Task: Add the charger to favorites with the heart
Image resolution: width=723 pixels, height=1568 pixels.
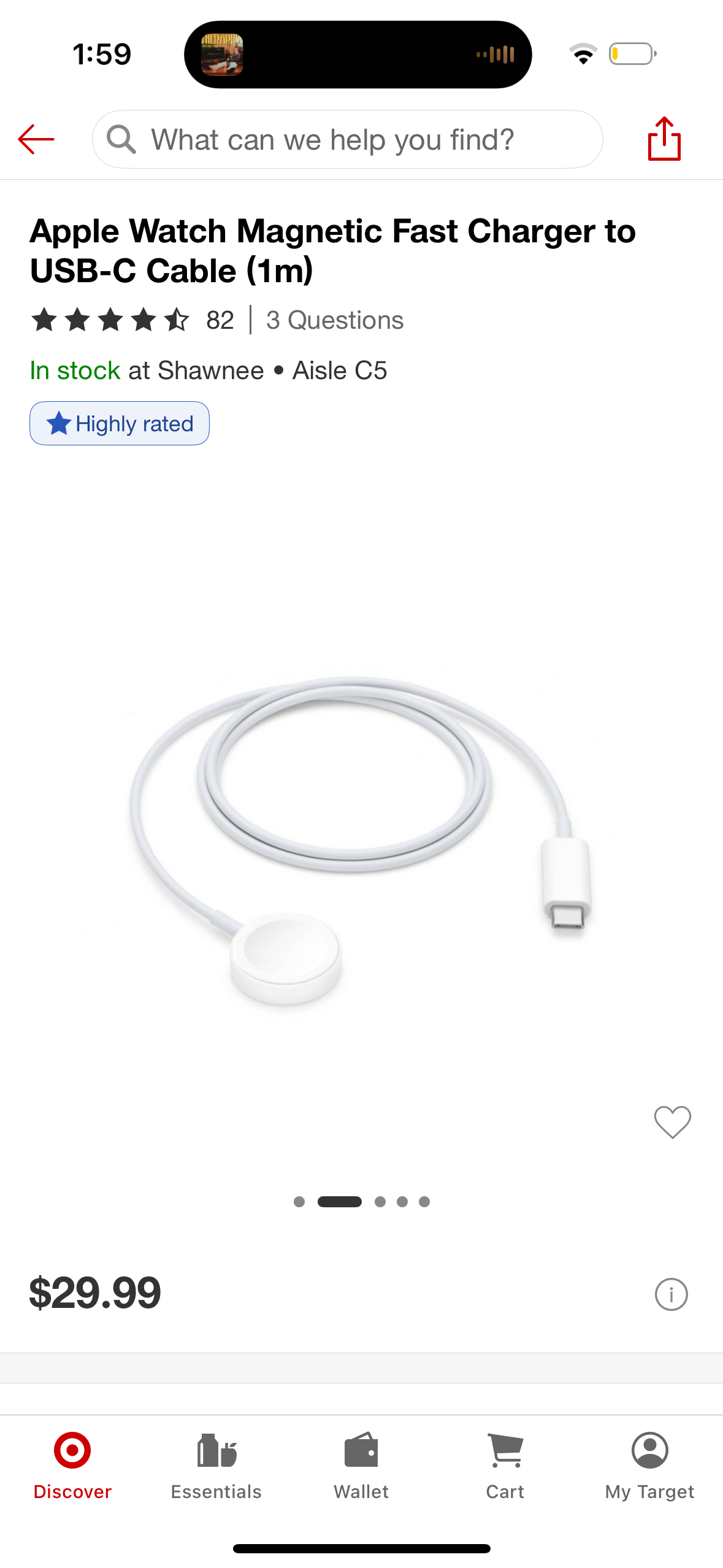Action: pos(672,1122)
